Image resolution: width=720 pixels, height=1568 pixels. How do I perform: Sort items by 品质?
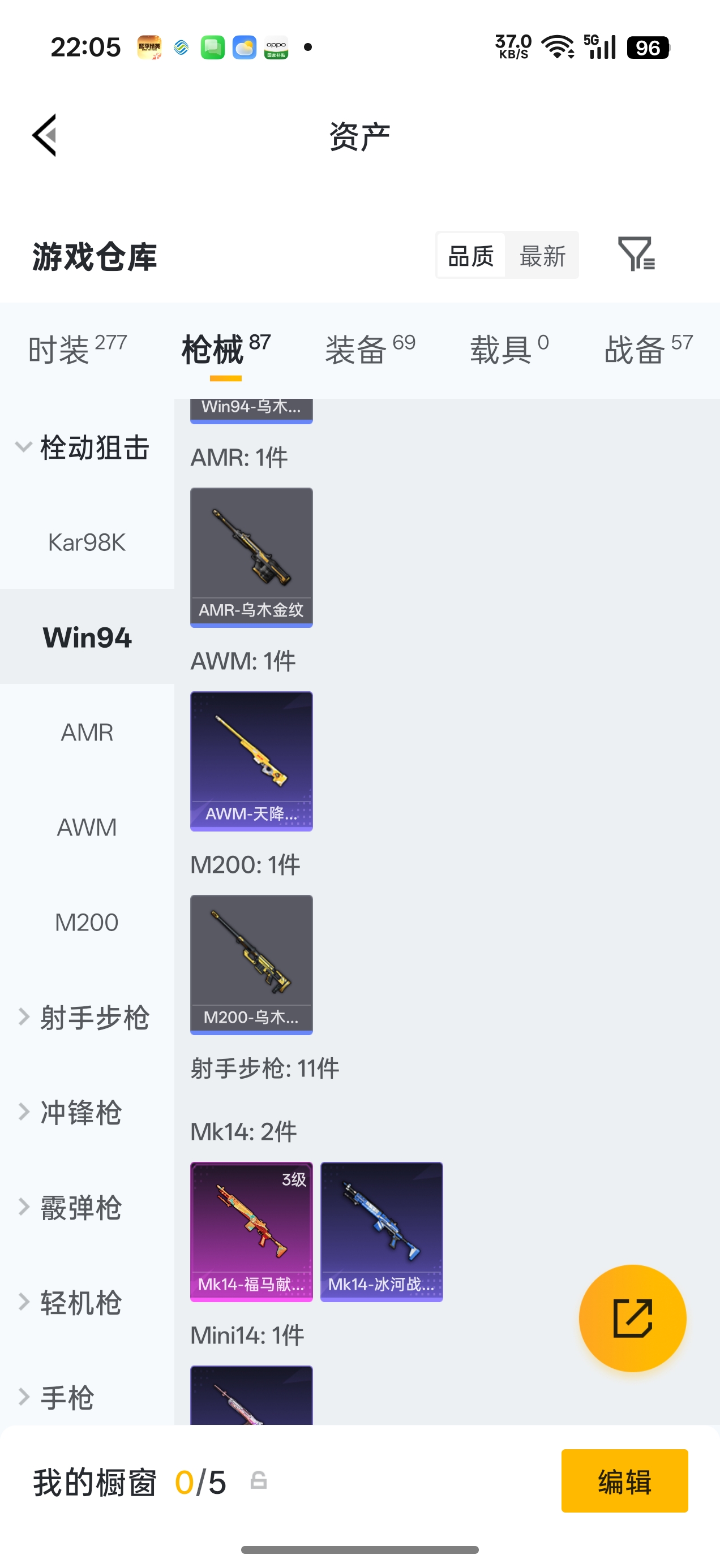coord(471,256)
